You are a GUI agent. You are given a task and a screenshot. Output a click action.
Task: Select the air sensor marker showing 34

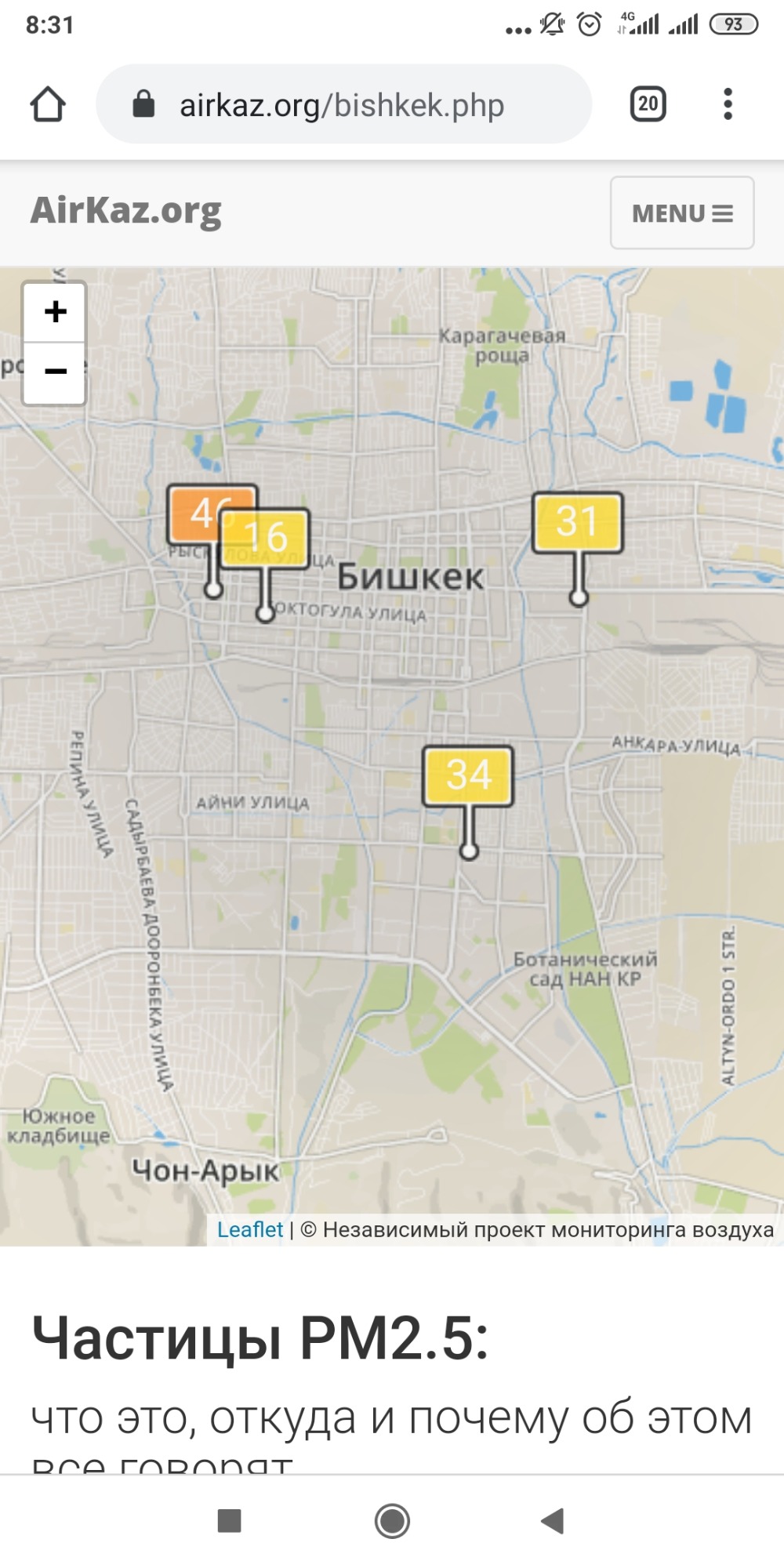pos(468,775)
